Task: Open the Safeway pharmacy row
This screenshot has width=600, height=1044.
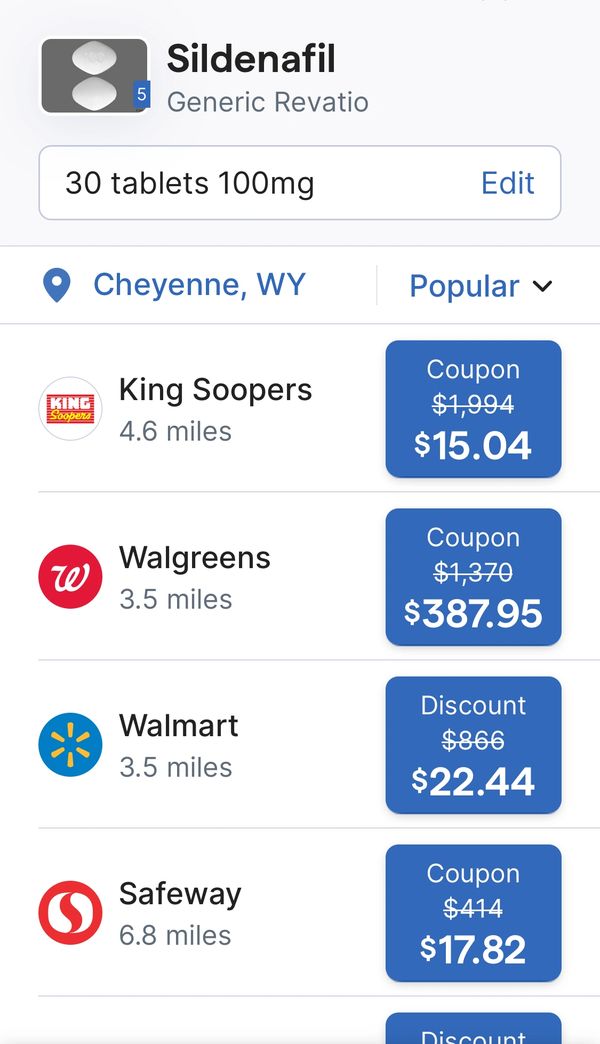Action: [180, 912]
